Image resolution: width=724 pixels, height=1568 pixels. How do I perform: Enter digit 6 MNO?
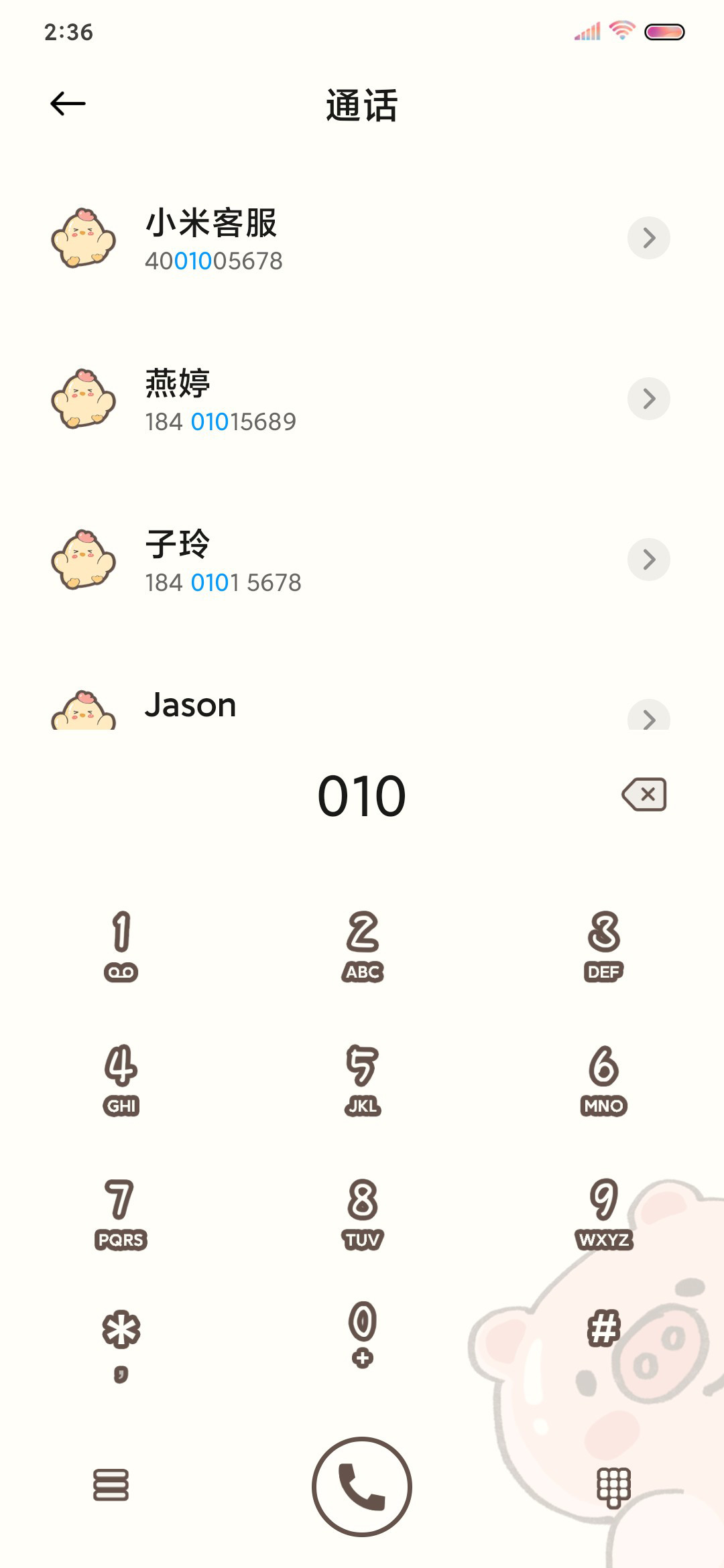604,1080
